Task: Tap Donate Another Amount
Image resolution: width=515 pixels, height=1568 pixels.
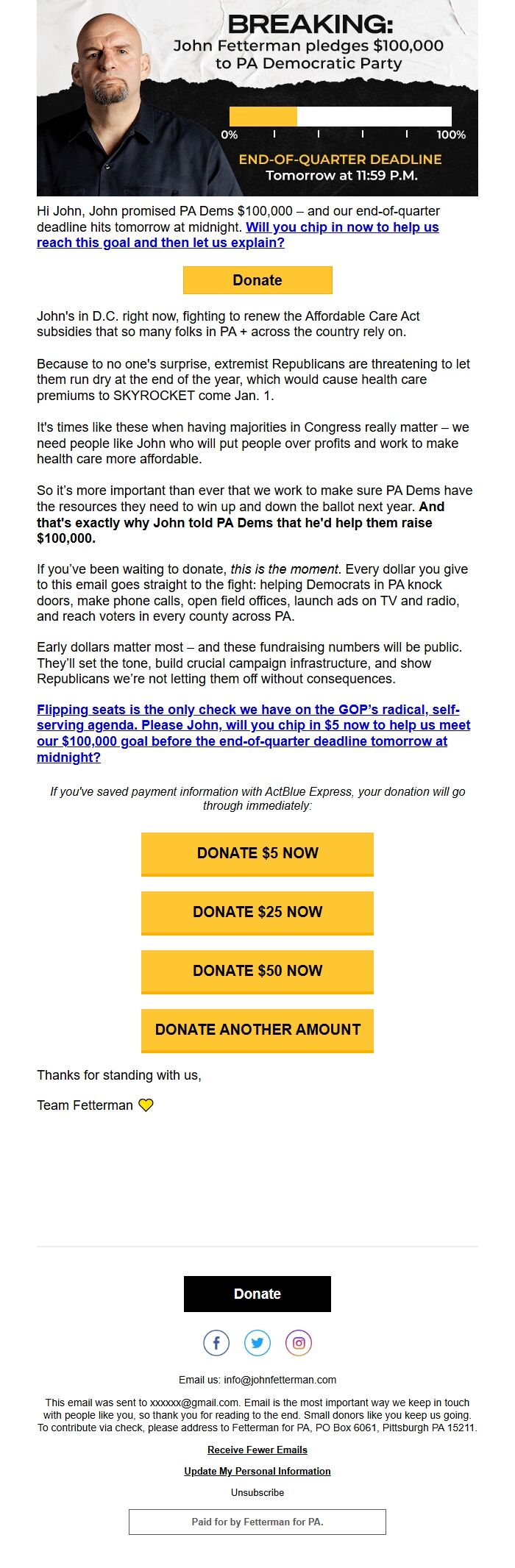Action: coord(257,1030)
